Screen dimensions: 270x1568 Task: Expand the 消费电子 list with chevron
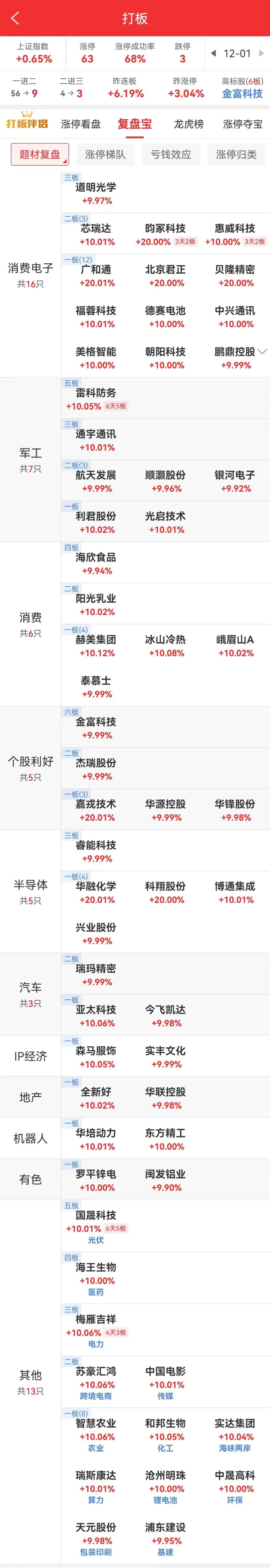(262, 351)
